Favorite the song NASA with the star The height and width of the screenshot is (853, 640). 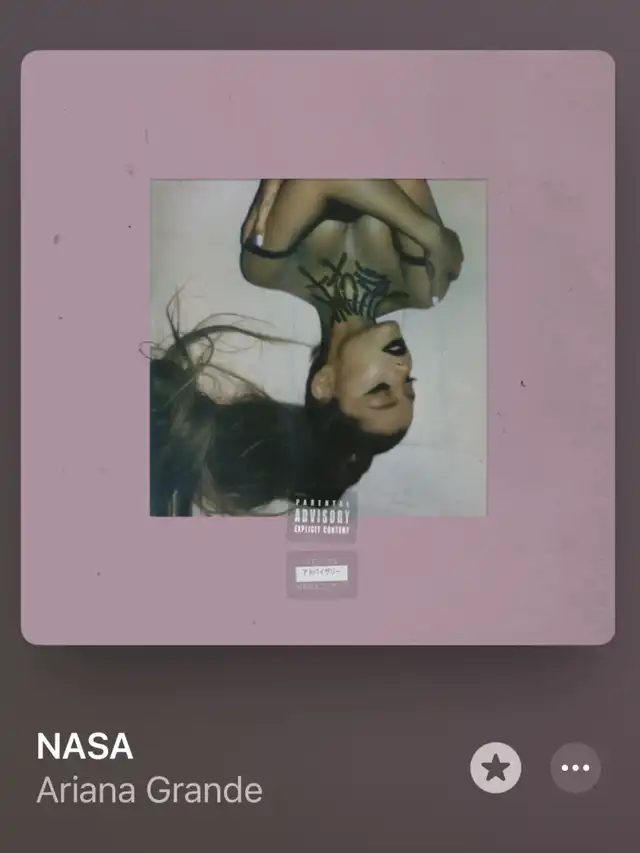point(496,768)
